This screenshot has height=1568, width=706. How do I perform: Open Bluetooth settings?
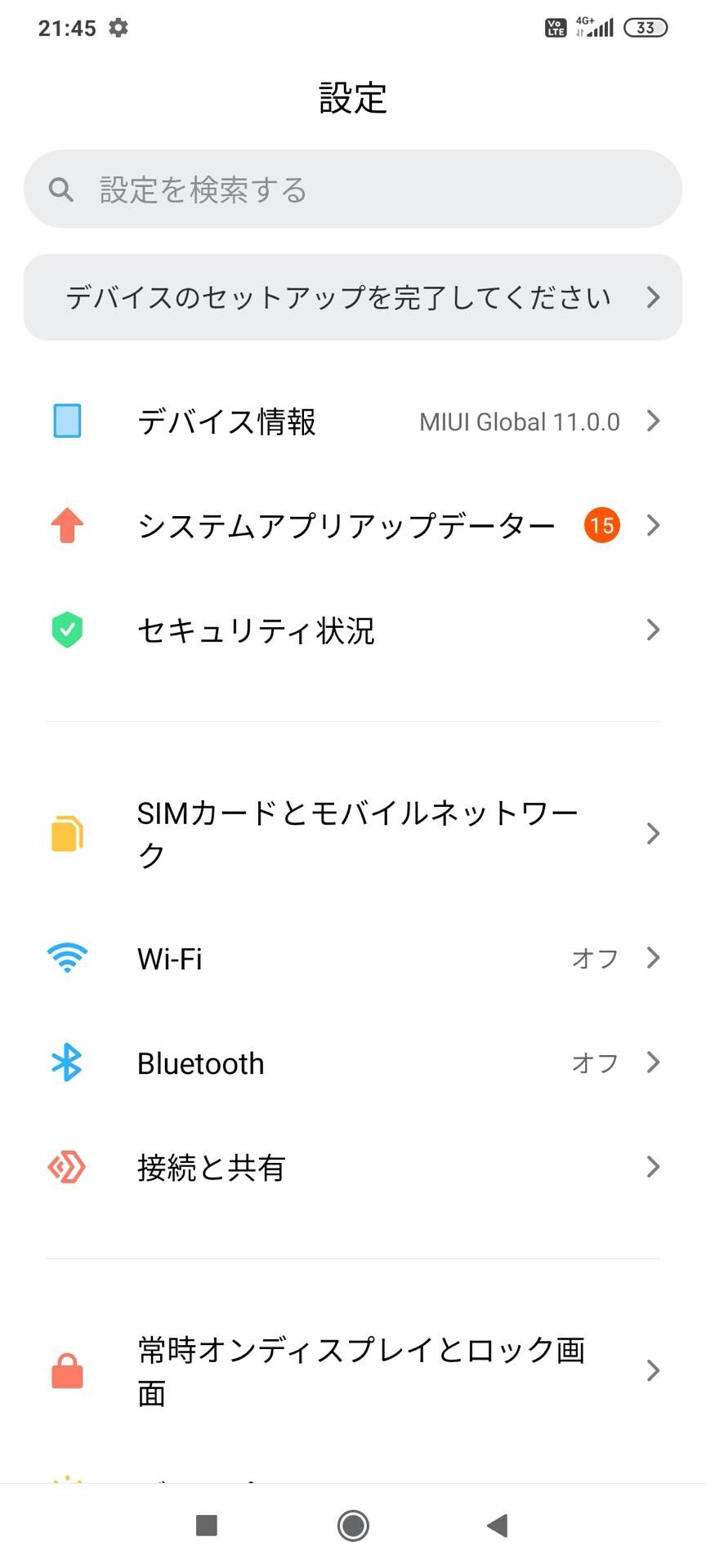[x=353, y=1062]
